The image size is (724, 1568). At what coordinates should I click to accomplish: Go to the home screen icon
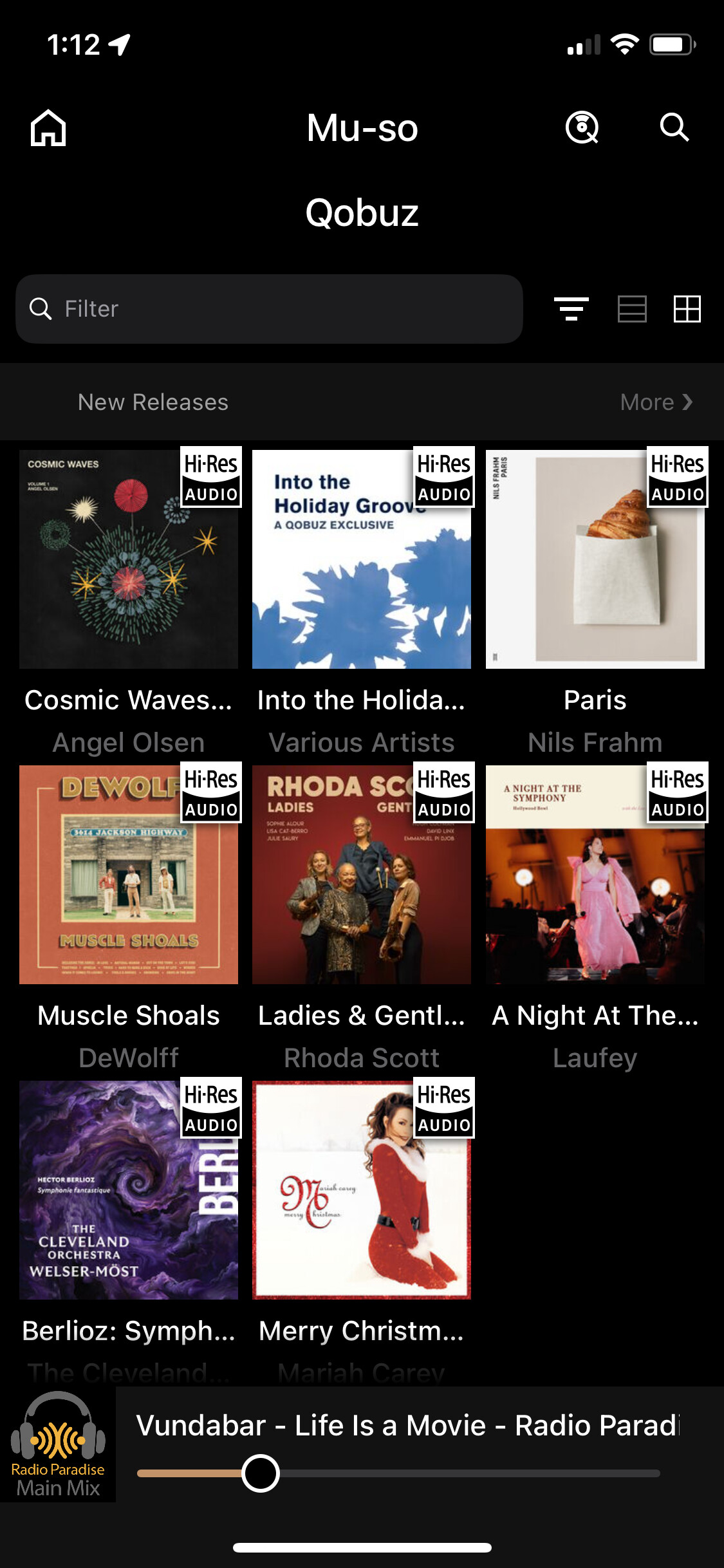(48, 128)
